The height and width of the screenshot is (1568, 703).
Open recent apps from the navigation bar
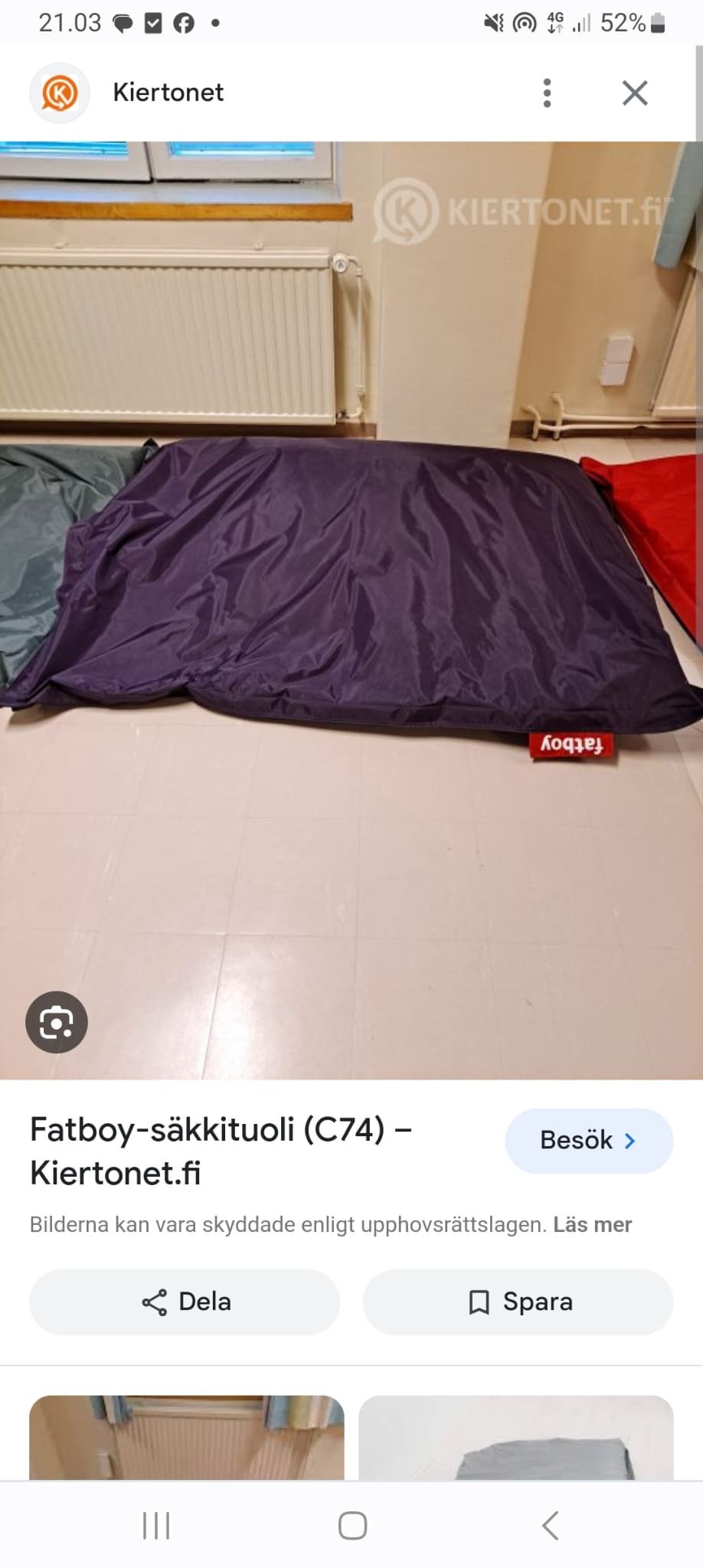(156, 1525)
